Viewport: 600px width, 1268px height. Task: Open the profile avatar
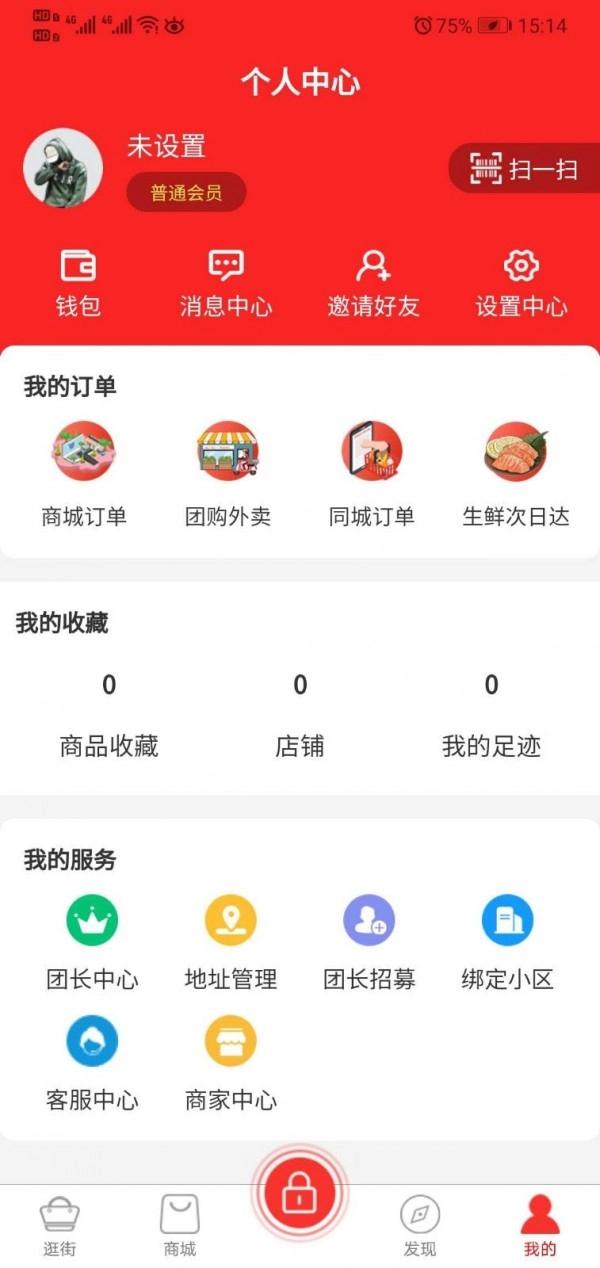pyautogui.click(x=63, y=168)
